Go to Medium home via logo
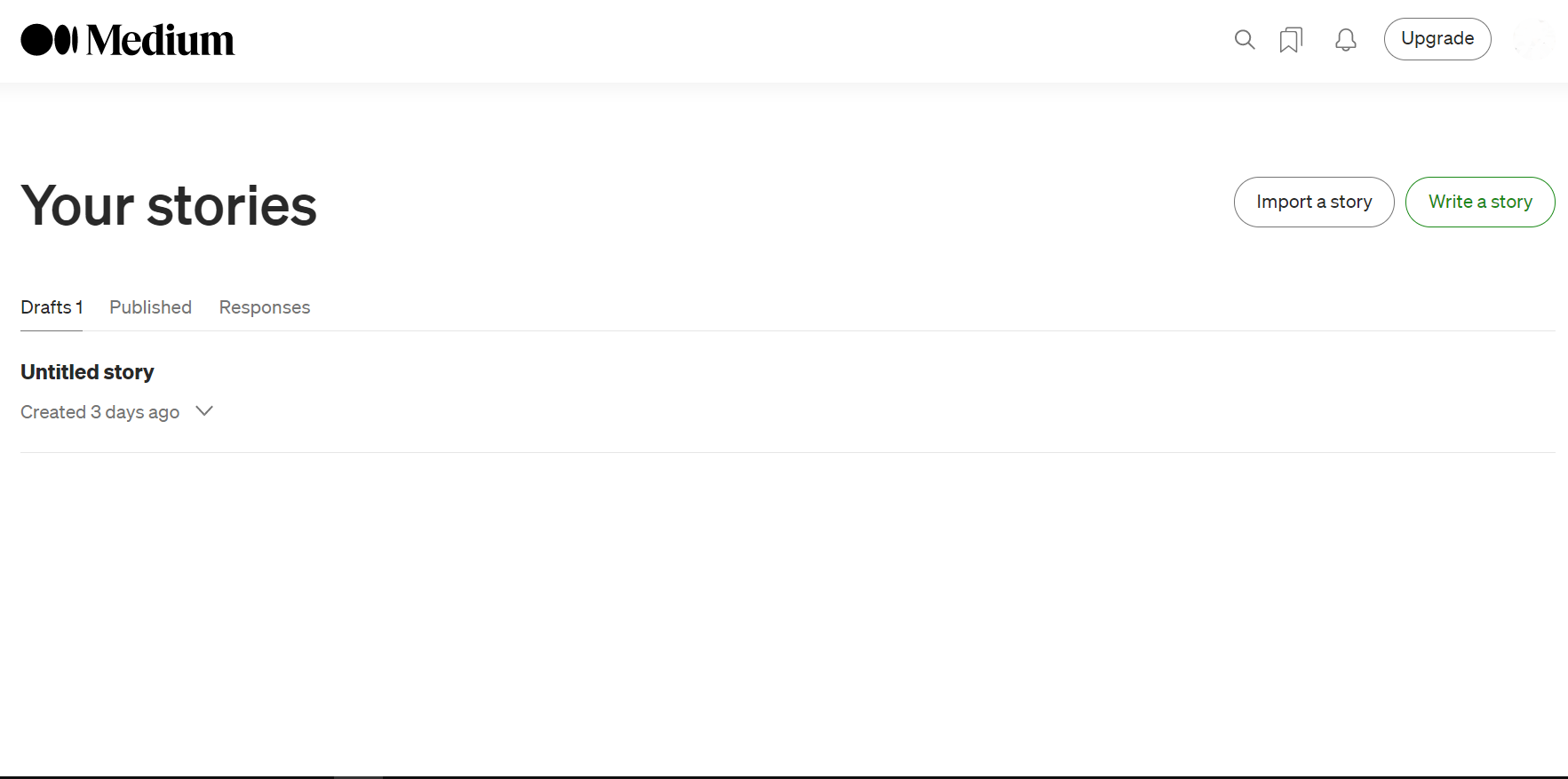Viewport: 1568px width, 779px height. 128,40
